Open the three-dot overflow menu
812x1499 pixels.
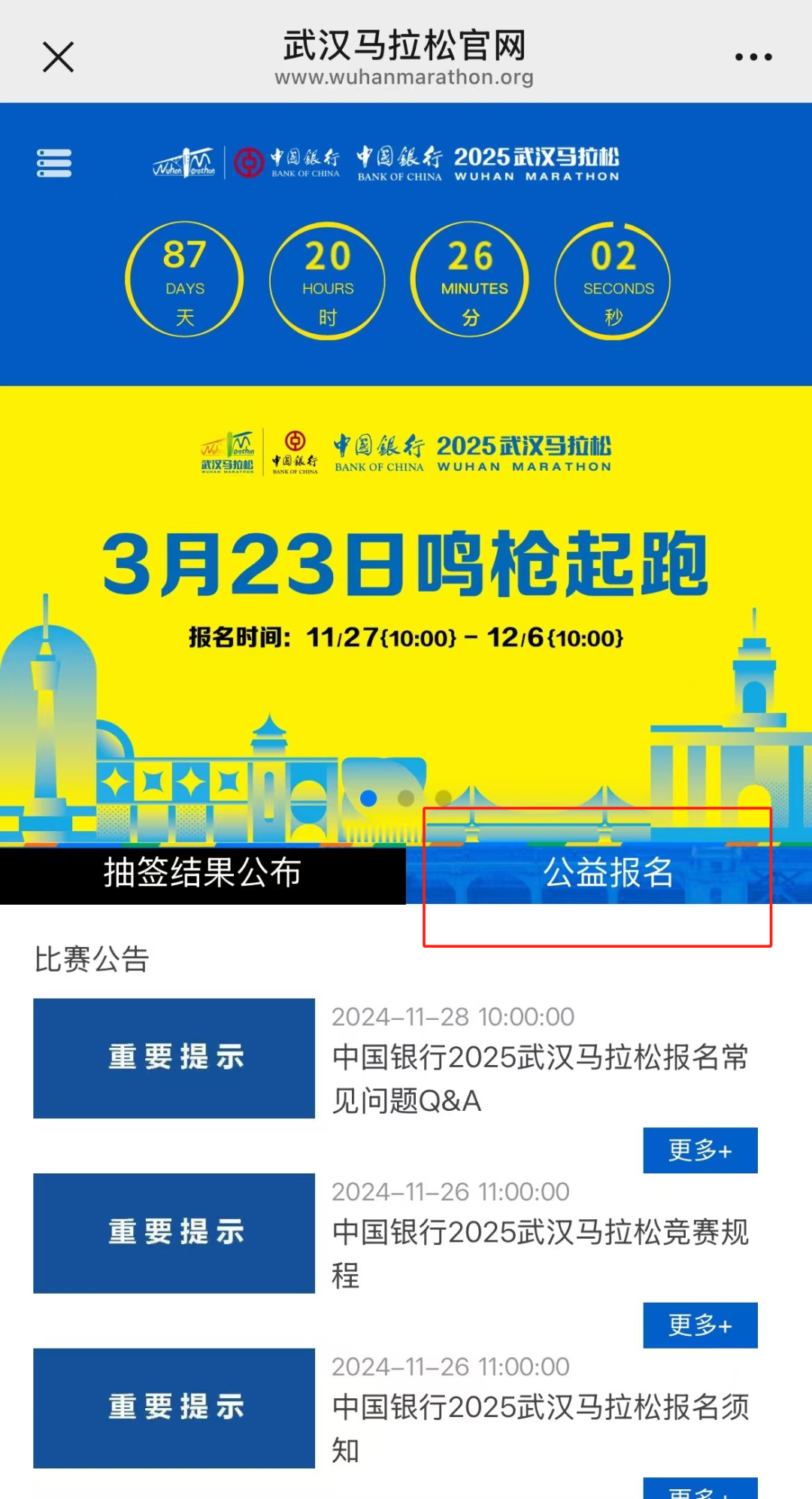coord(753,57)
